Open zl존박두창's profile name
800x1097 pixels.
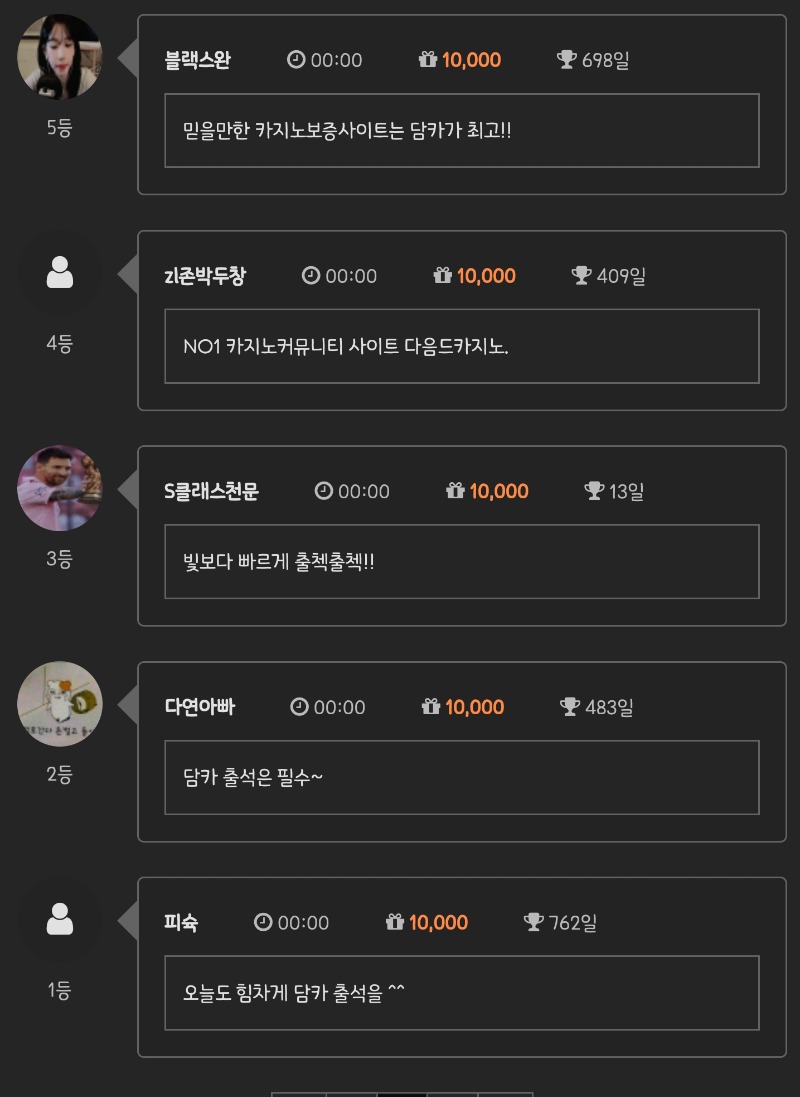204,276
